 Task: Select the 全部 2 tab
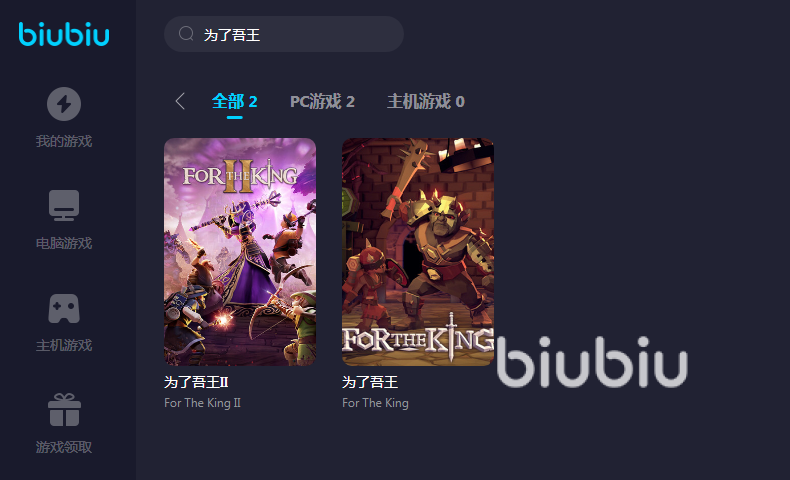(235, 101)
